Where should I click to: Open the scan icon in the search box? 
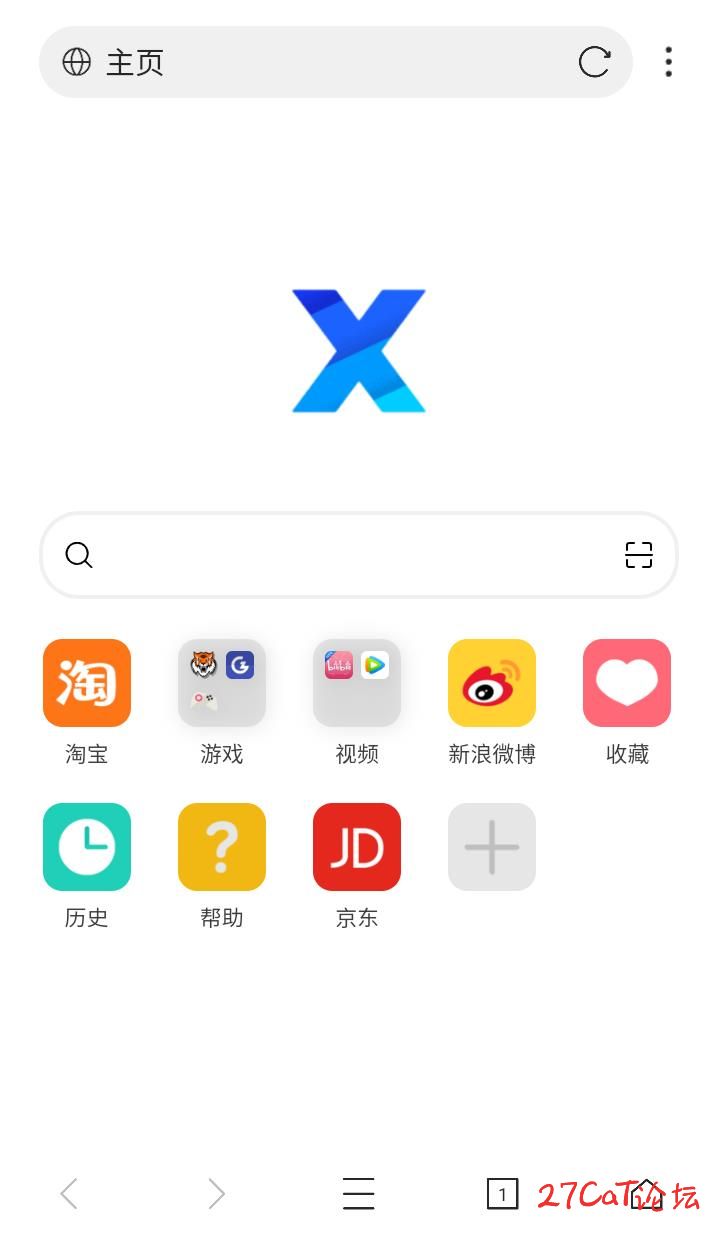[638, 555]
